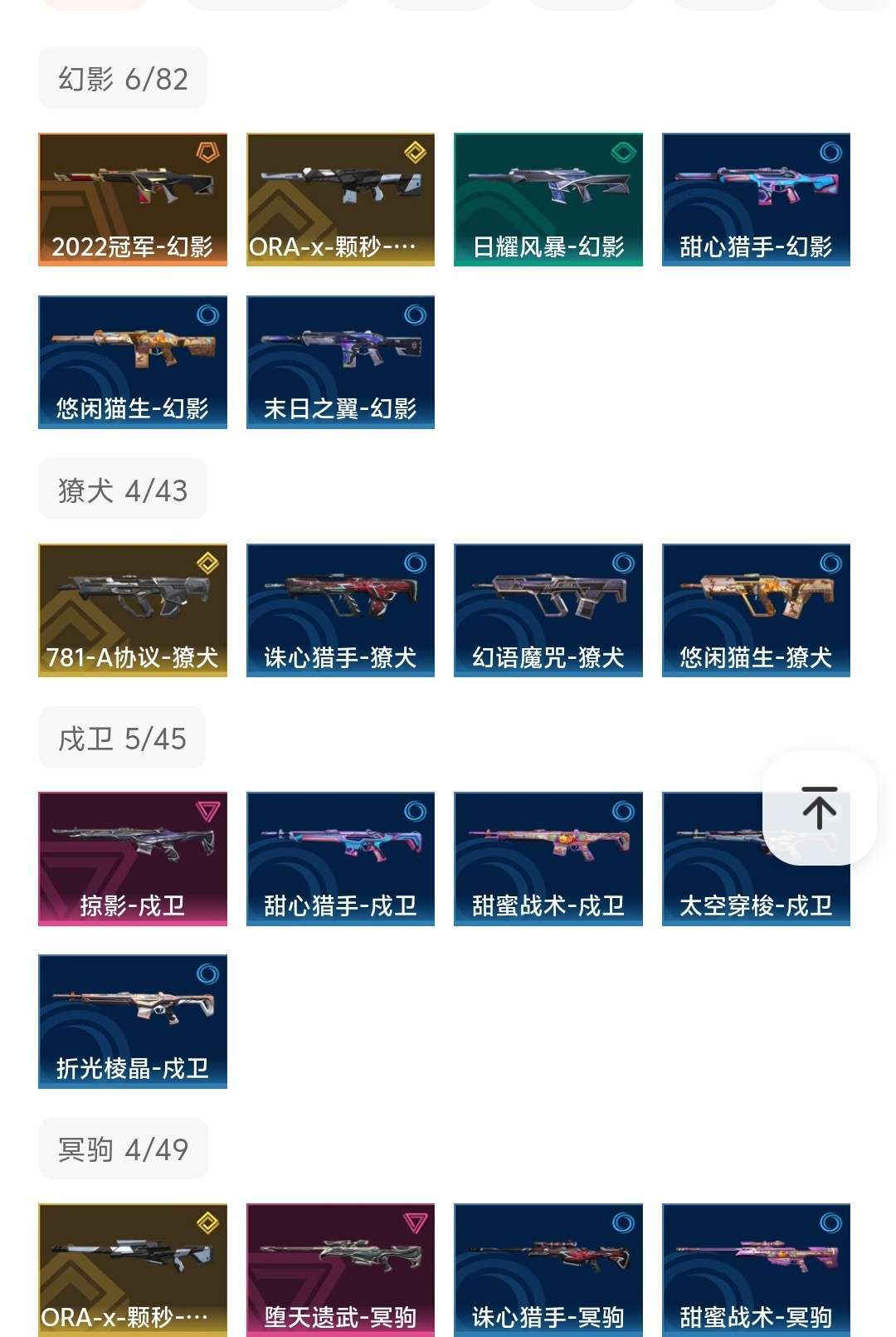Open 折光棱晶-戍卫 skin details

[x=133, y=1021]
